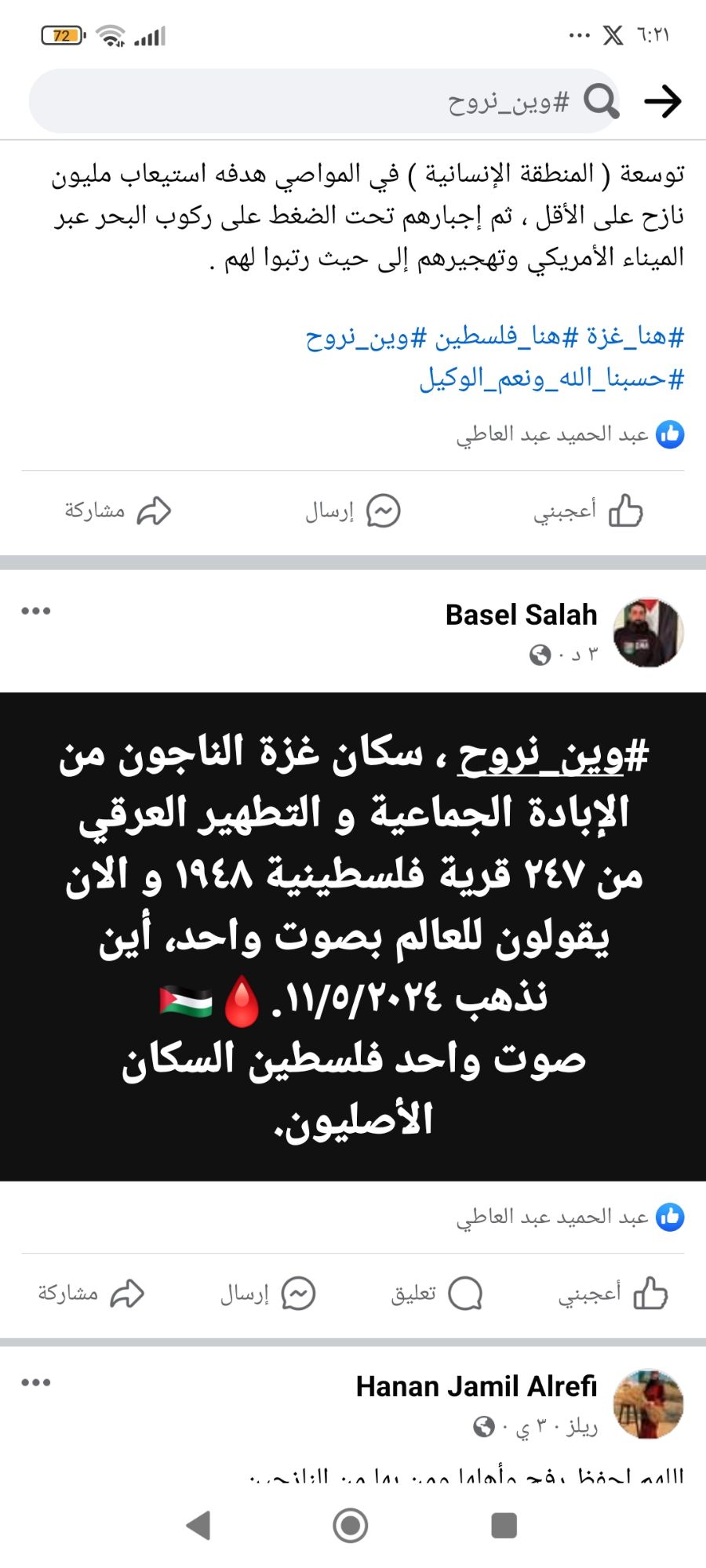Go back using the top arrow

pos(662,101)
